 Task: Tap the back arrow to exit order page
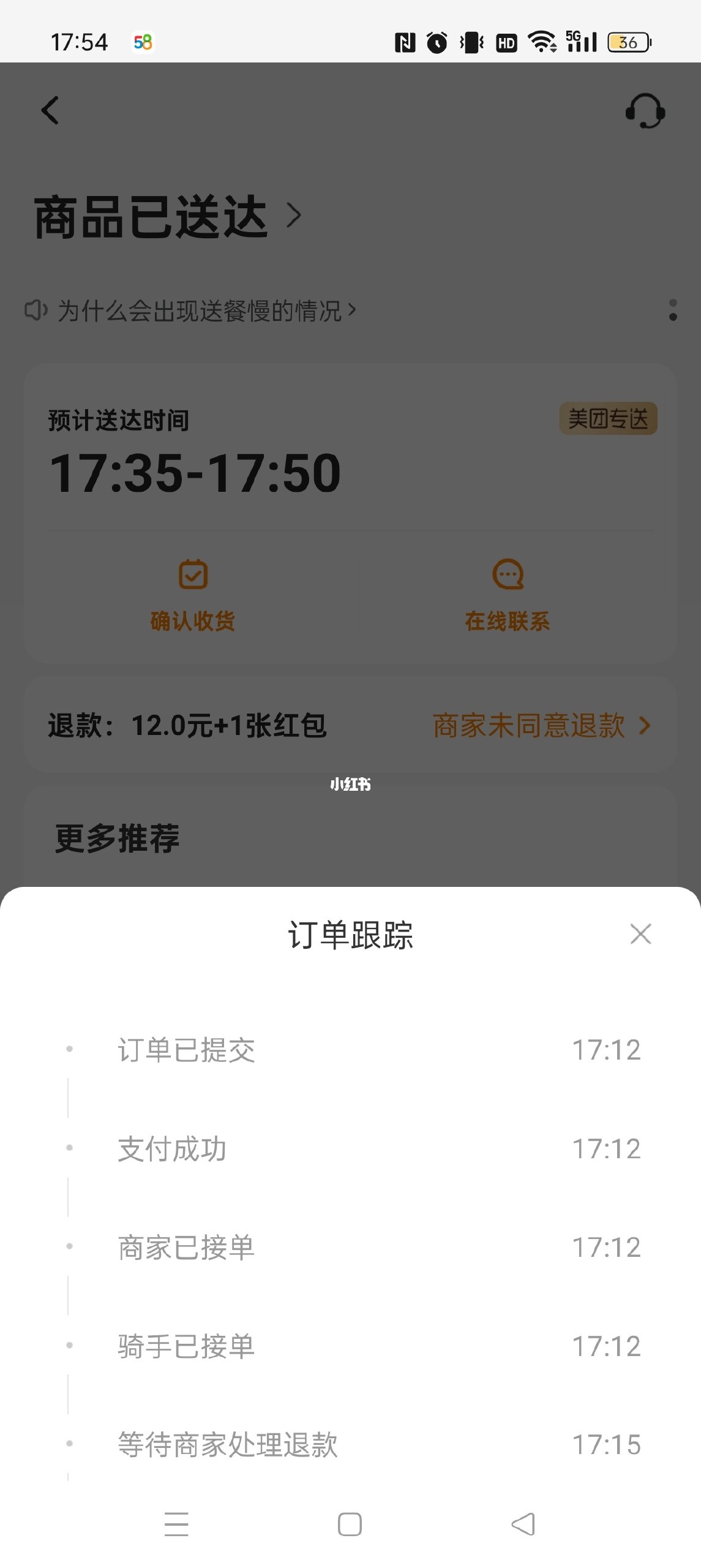(x=50, y=110)
